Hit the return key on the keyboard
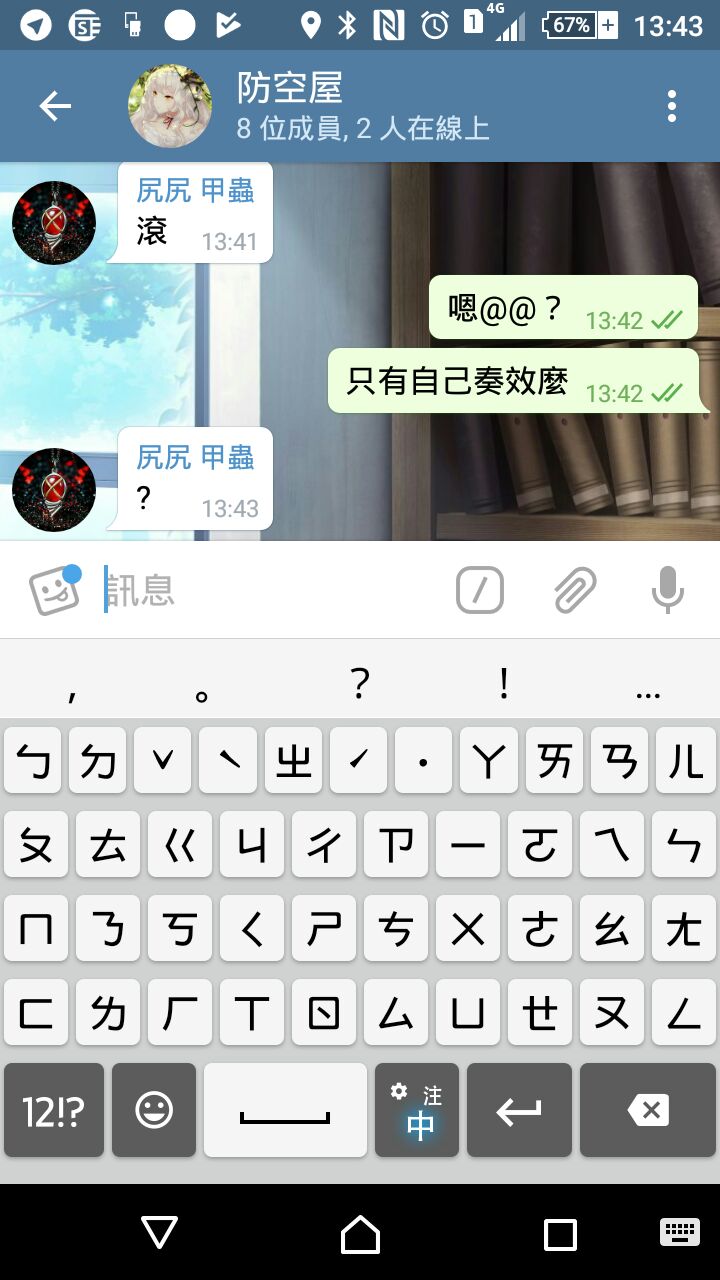 click(519, 1110)
